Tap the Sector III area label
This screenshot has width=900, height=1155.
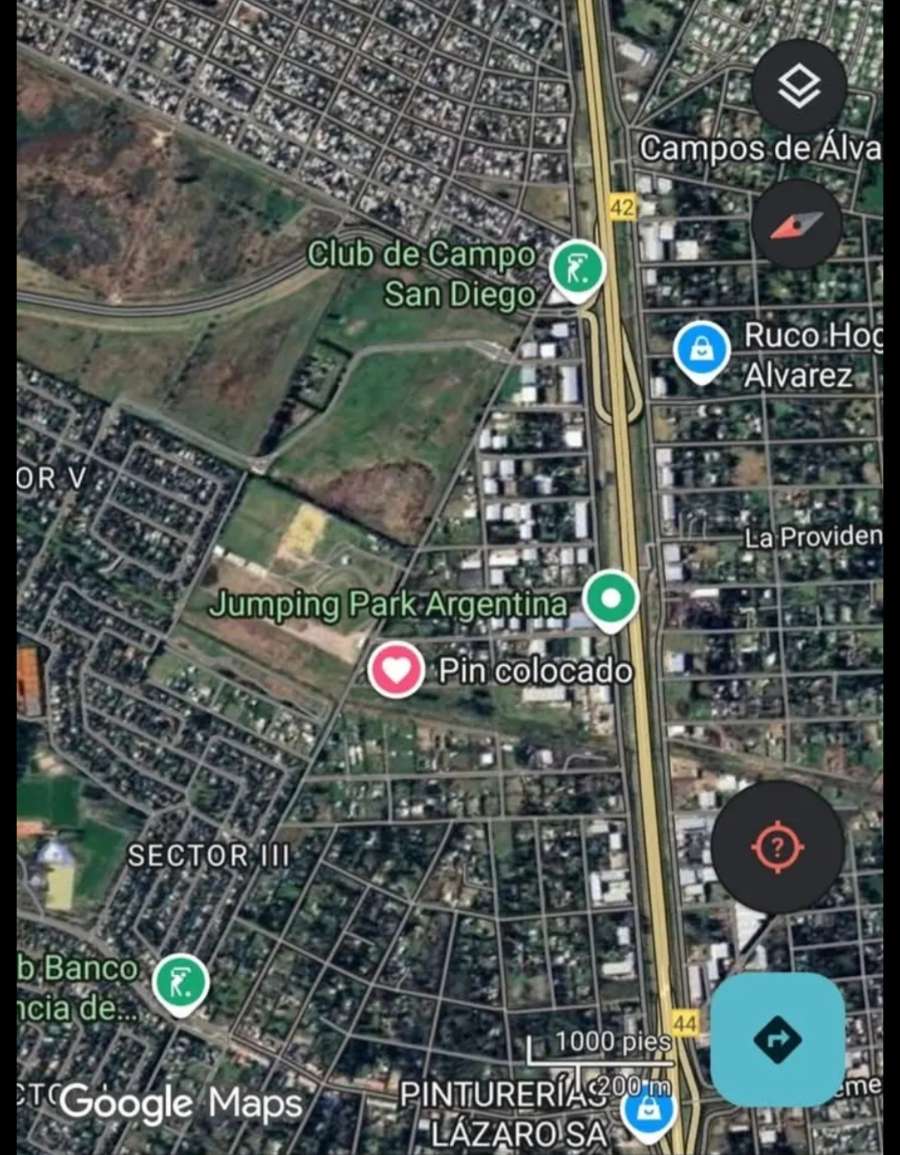tap(210, 856)
